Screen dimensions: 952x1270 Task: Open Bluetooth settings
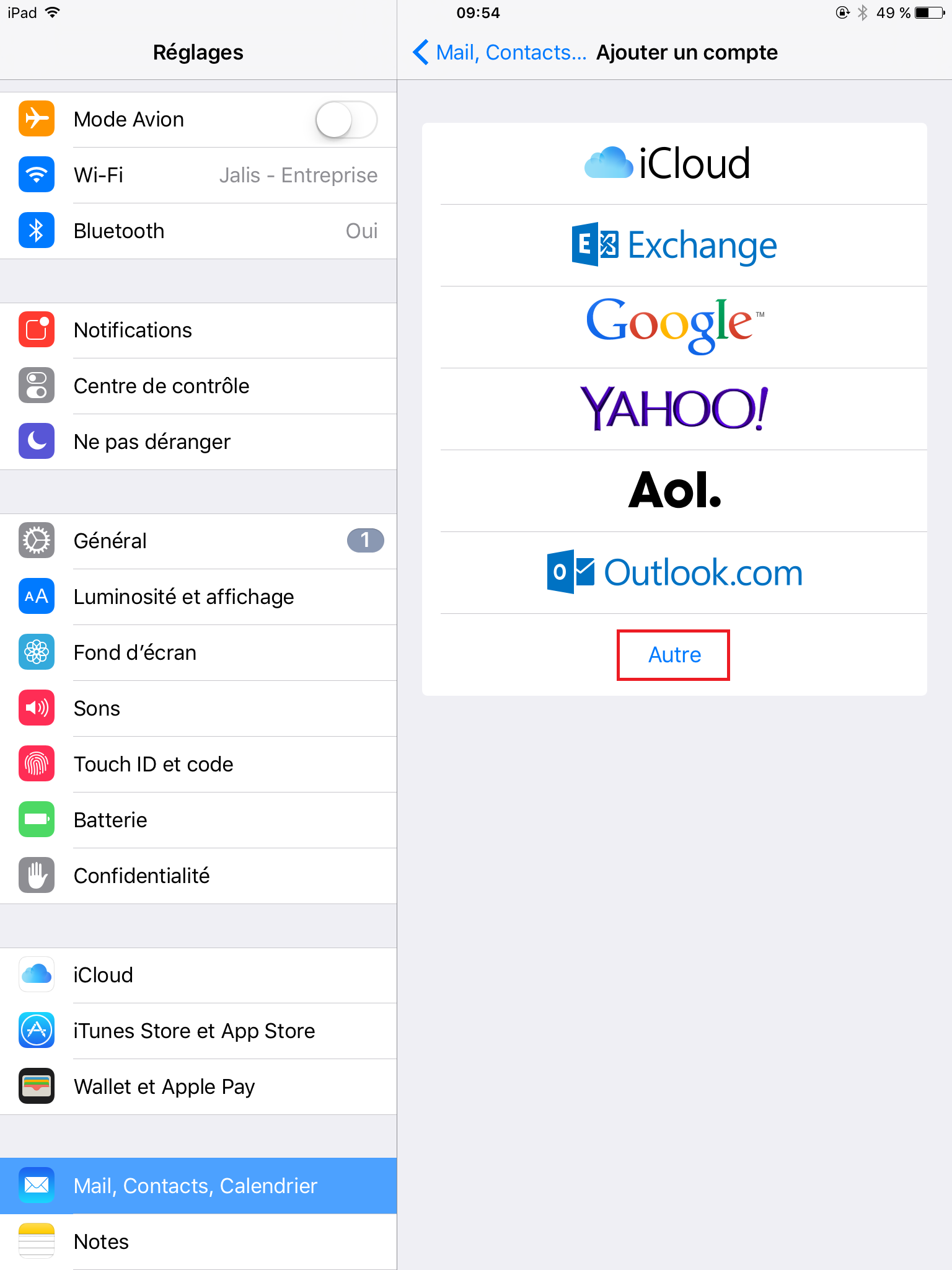coord(198,231)
